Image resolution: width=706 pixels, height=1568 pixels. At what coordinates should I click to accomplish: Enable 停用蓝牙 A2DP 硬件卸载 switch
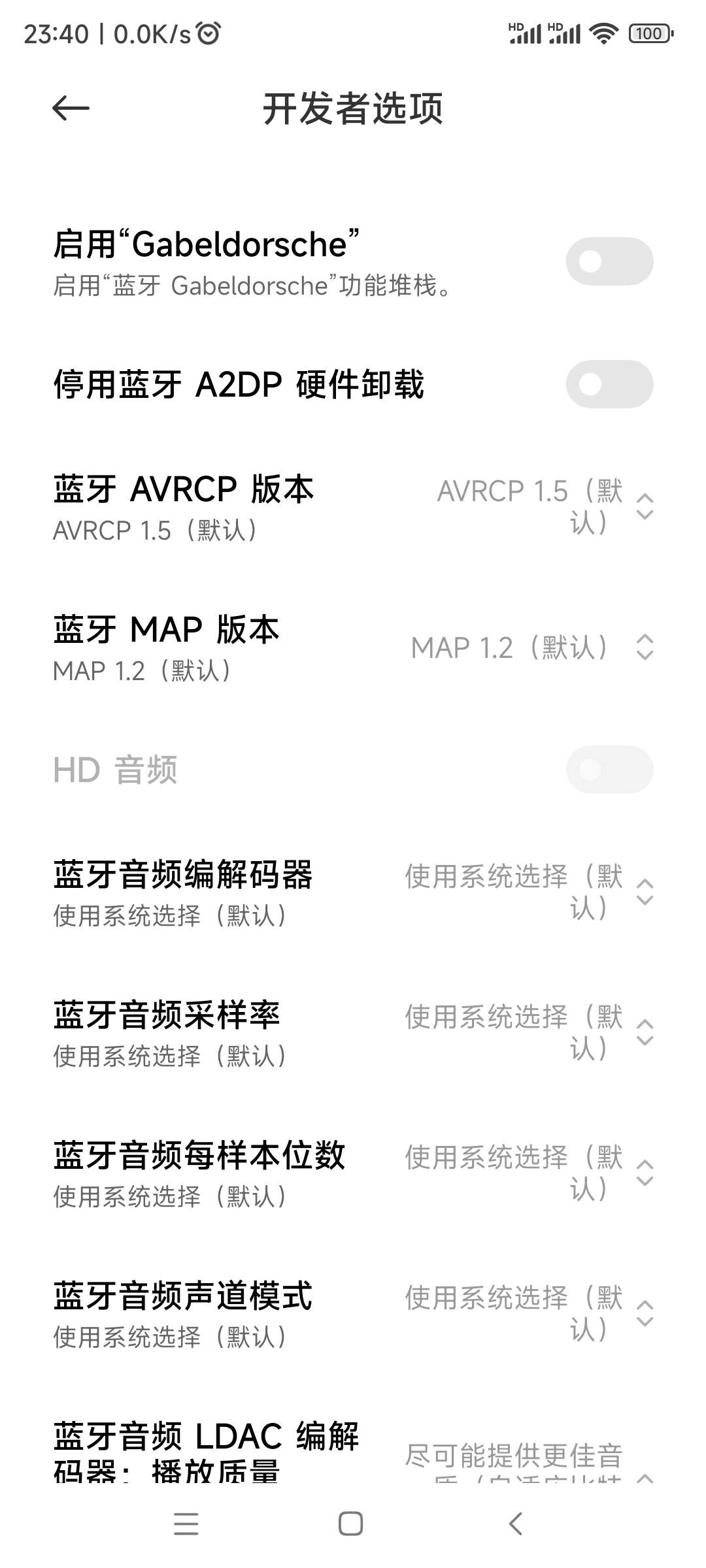(x=609, y=384)
